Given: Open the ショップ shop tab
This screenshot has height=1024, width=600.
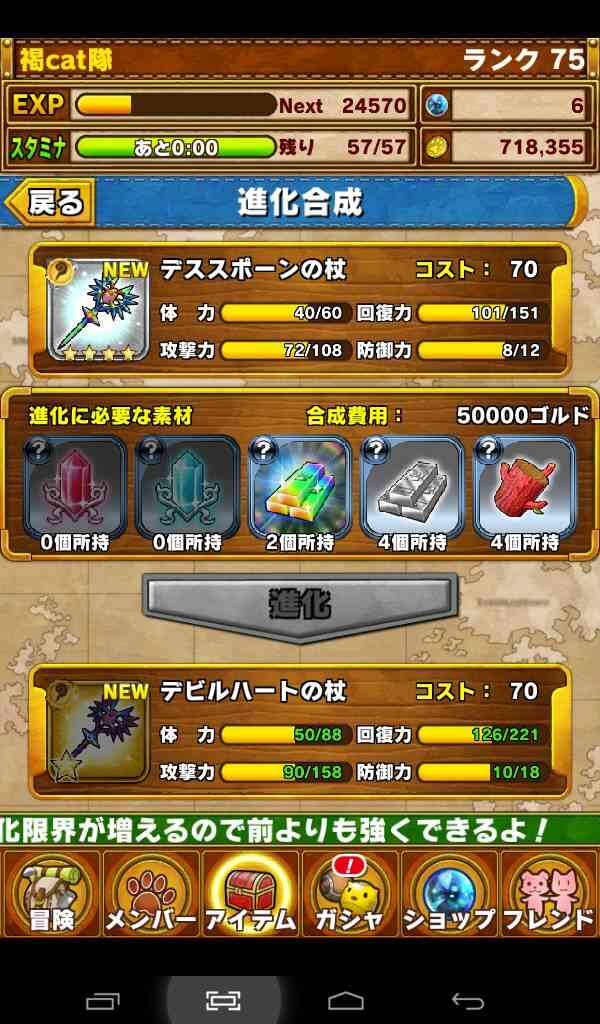Looking at the screenshot, I should coord(449,893).
